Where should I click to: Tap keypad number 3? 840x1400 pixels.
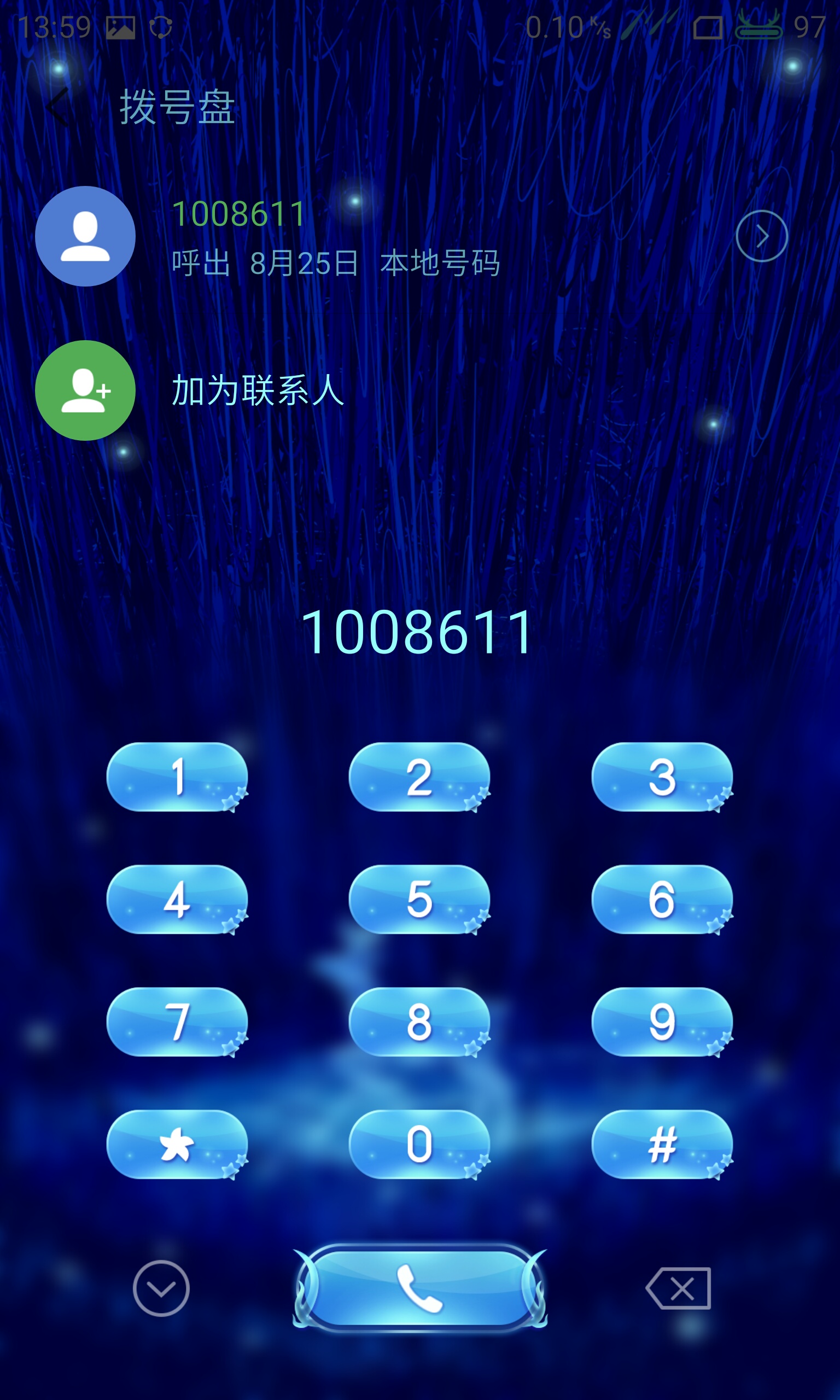[662, 777]
